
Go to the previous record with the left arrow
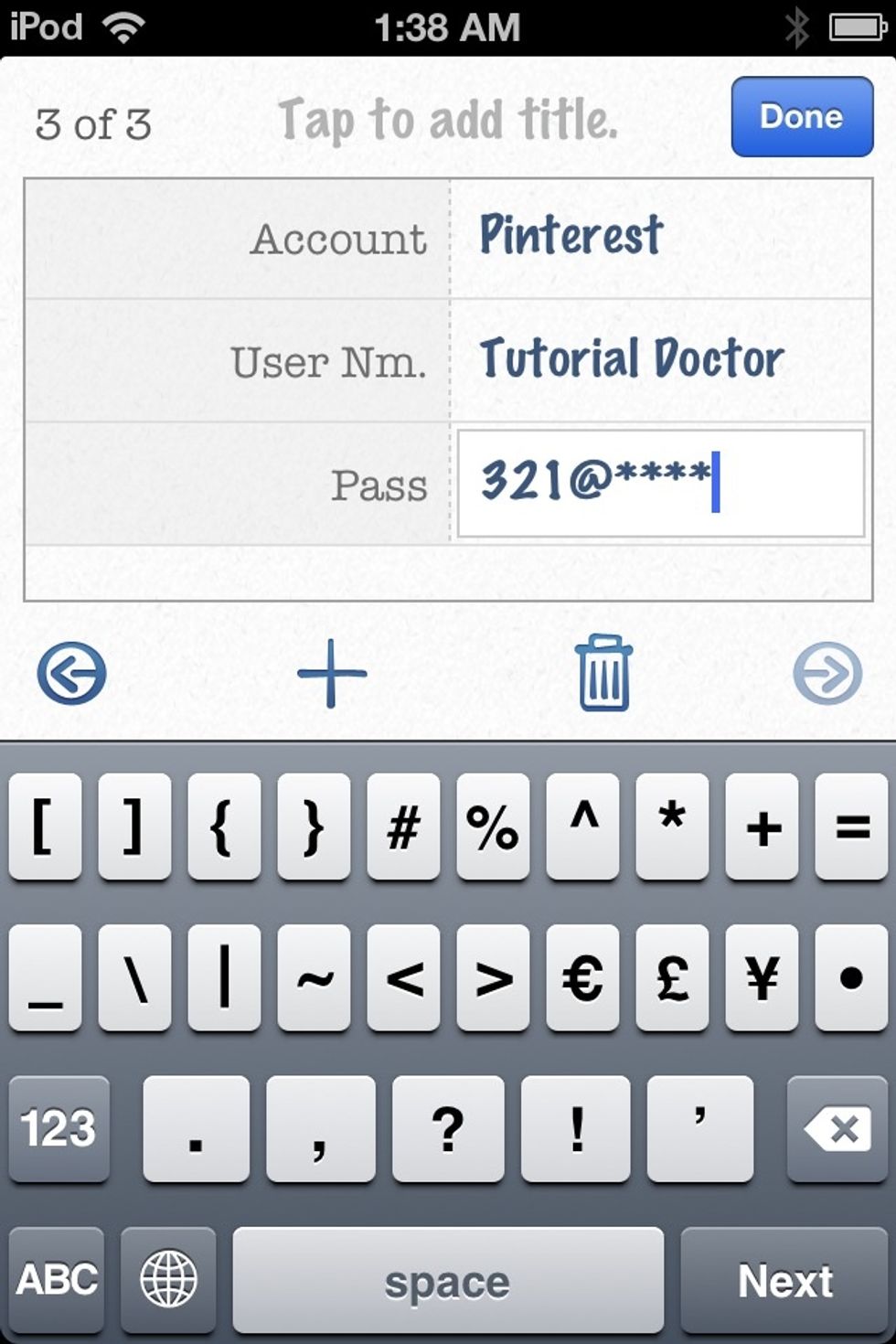click(71, 674)
